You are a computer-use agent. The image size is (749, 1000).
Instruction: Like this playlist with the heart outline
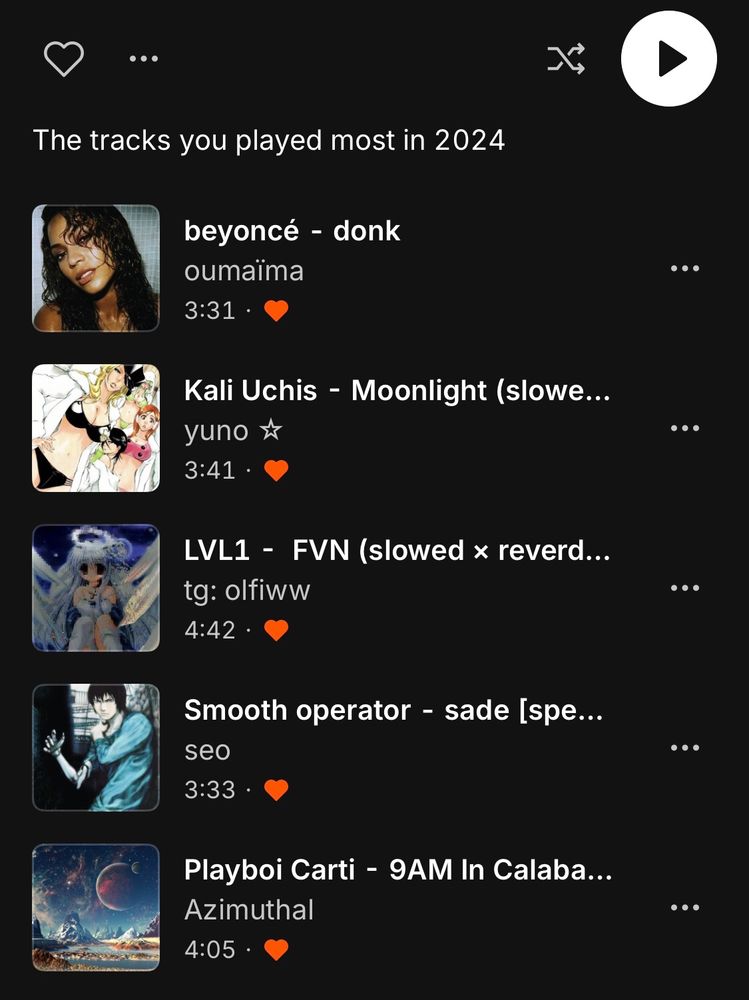point(64,59)
